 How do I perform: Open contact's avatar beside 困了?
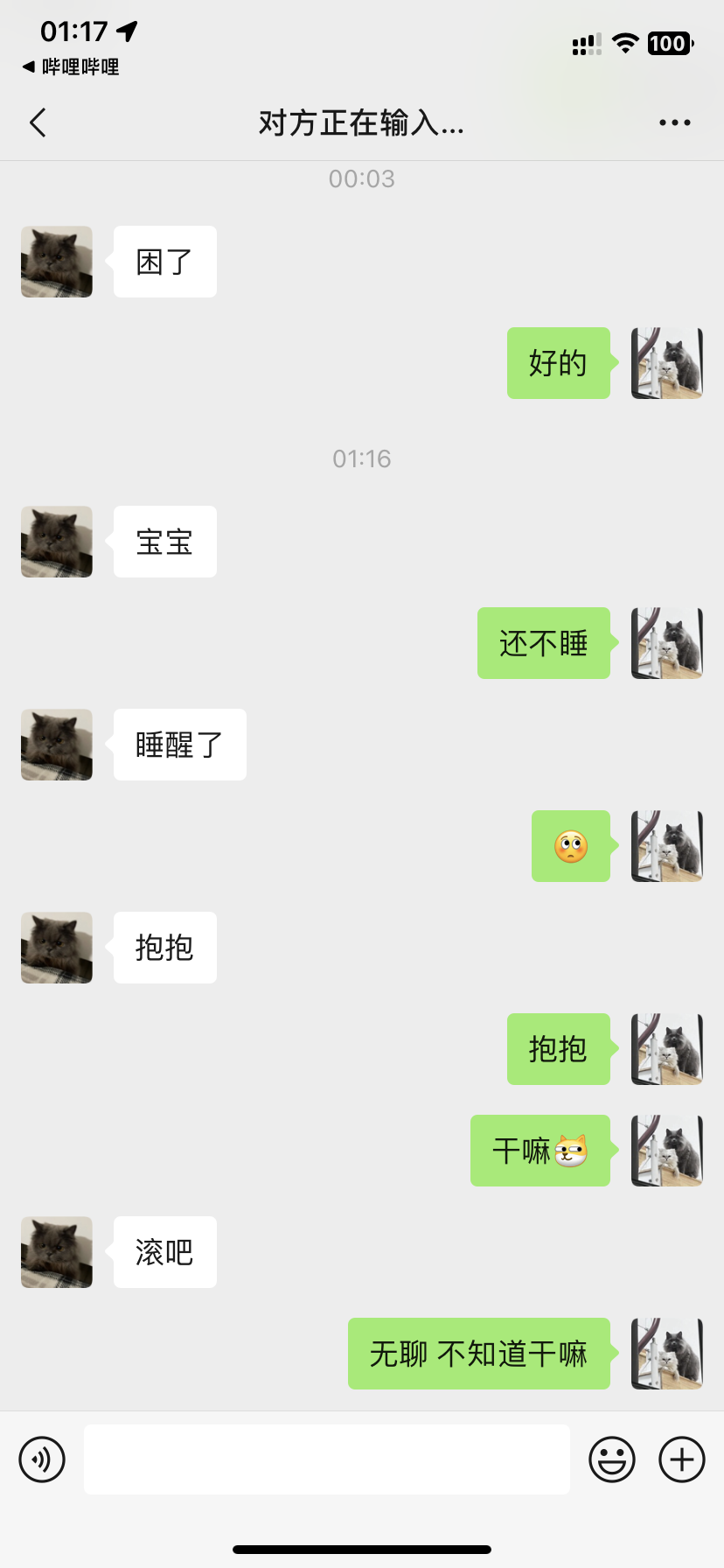[x=57, y=262]
